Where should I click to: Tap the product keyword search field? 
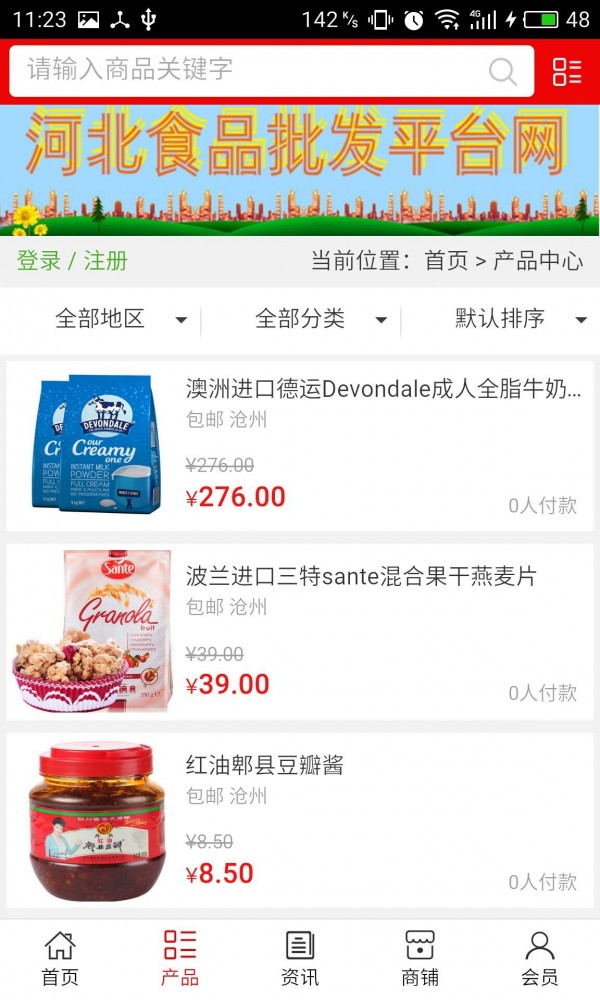[250, 70]
